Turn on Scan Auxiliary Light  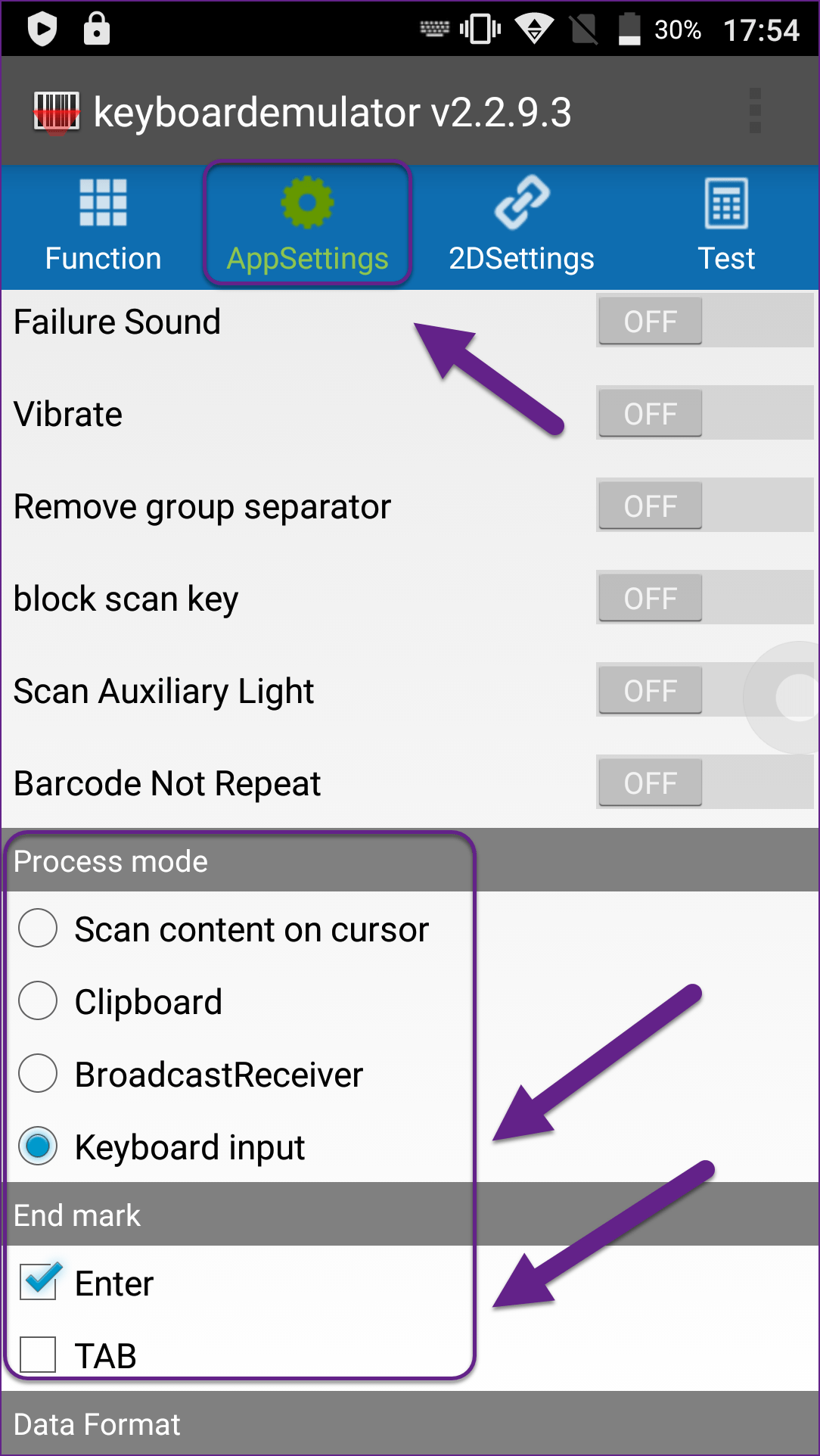click(x=704, y=691)
